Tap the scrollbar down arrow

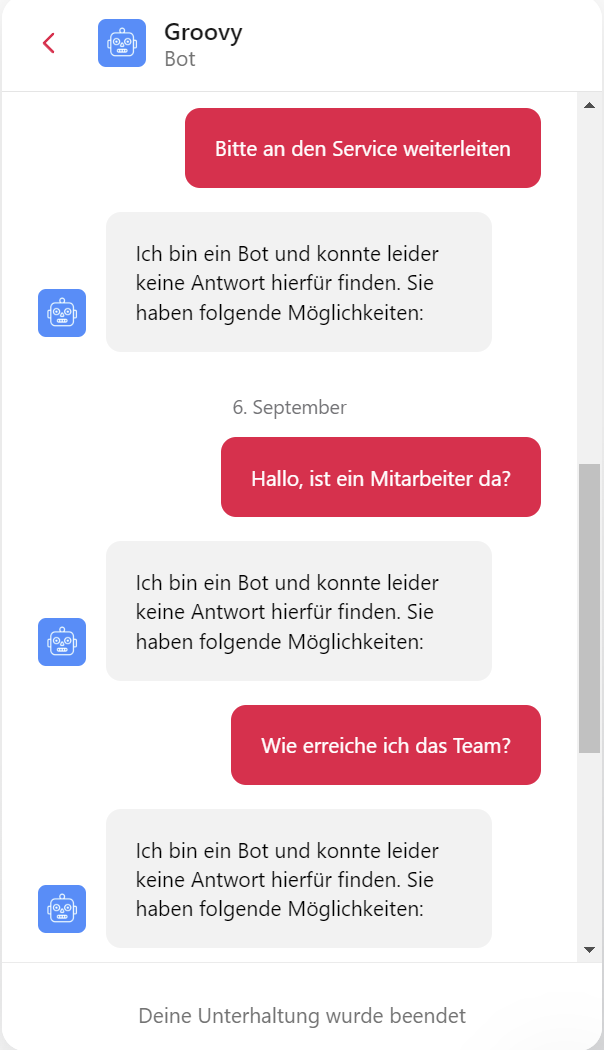click(x=589, y=949)
